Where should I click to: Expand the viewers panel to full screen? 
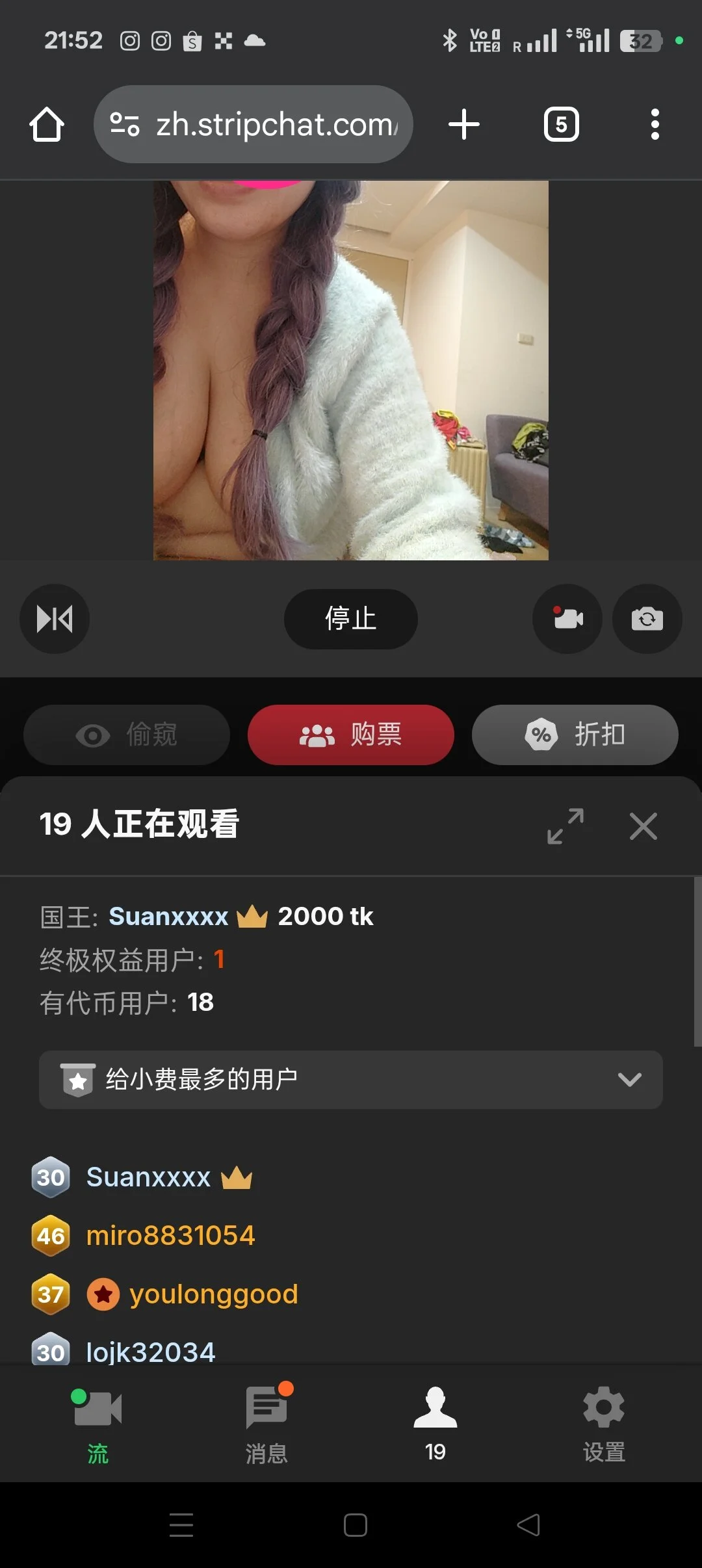click(x=565, y=826)
